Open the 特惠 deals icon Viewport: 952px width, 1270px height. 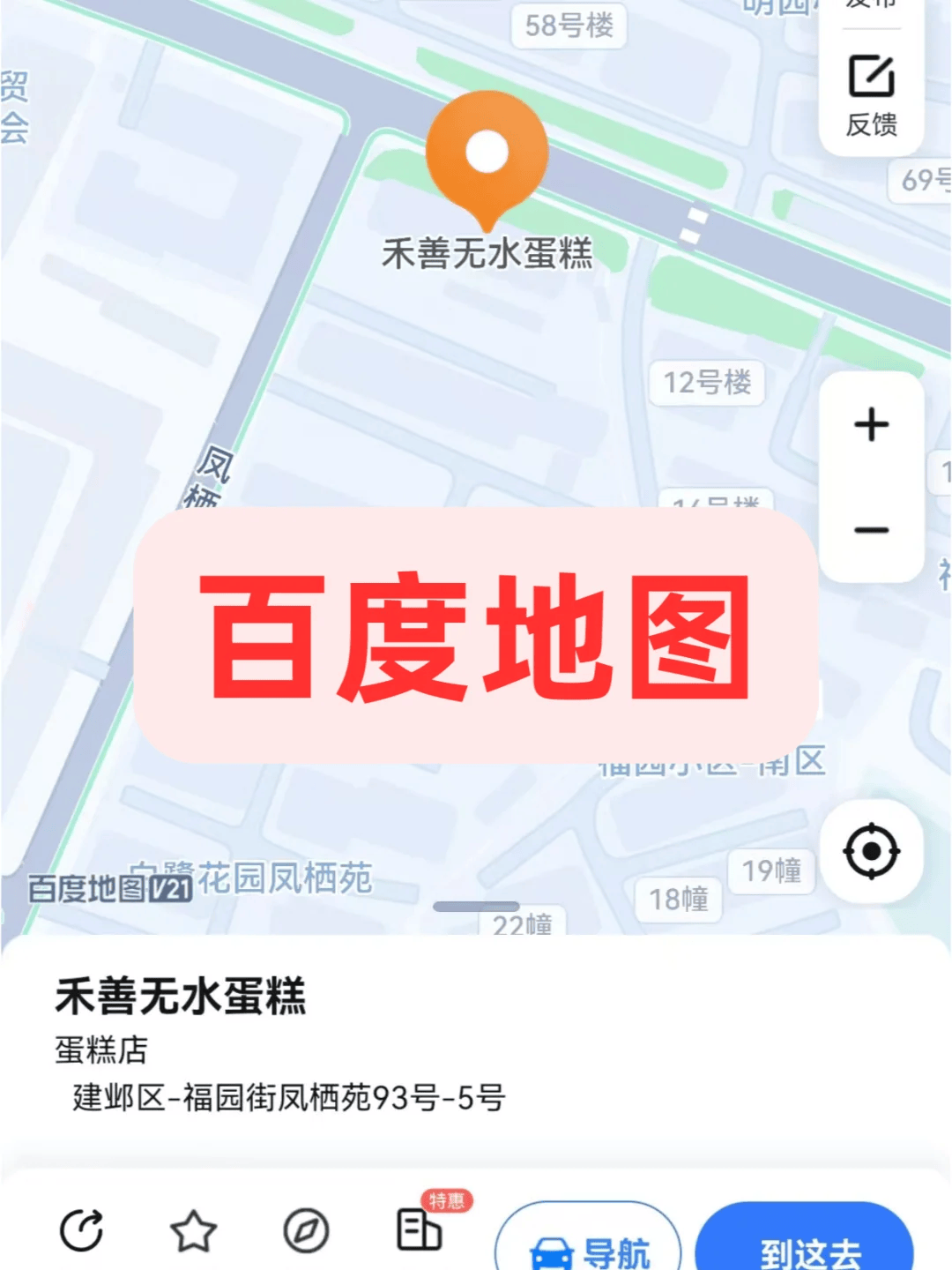420,1228
